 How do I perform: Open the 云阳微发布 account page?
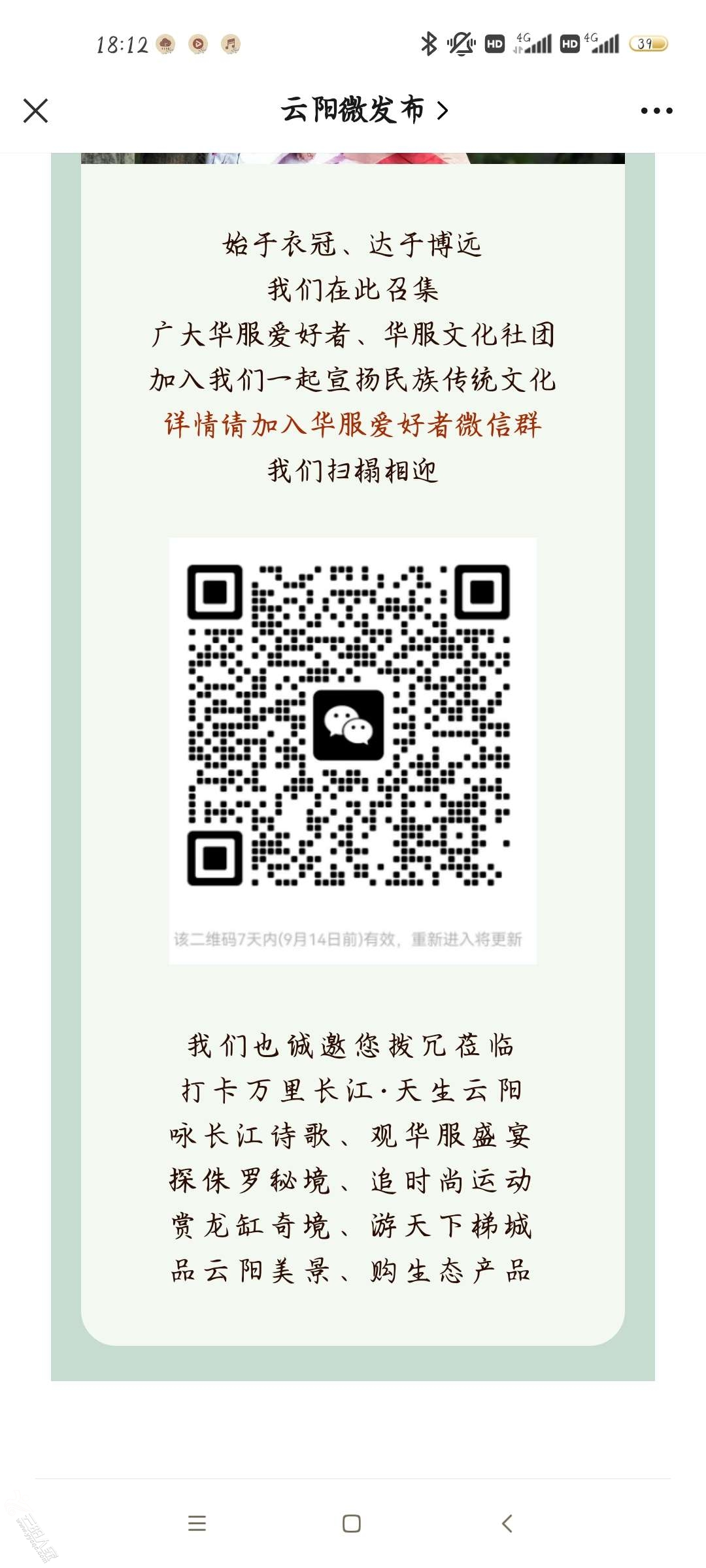pyautogui.click(x=364, y=110)
